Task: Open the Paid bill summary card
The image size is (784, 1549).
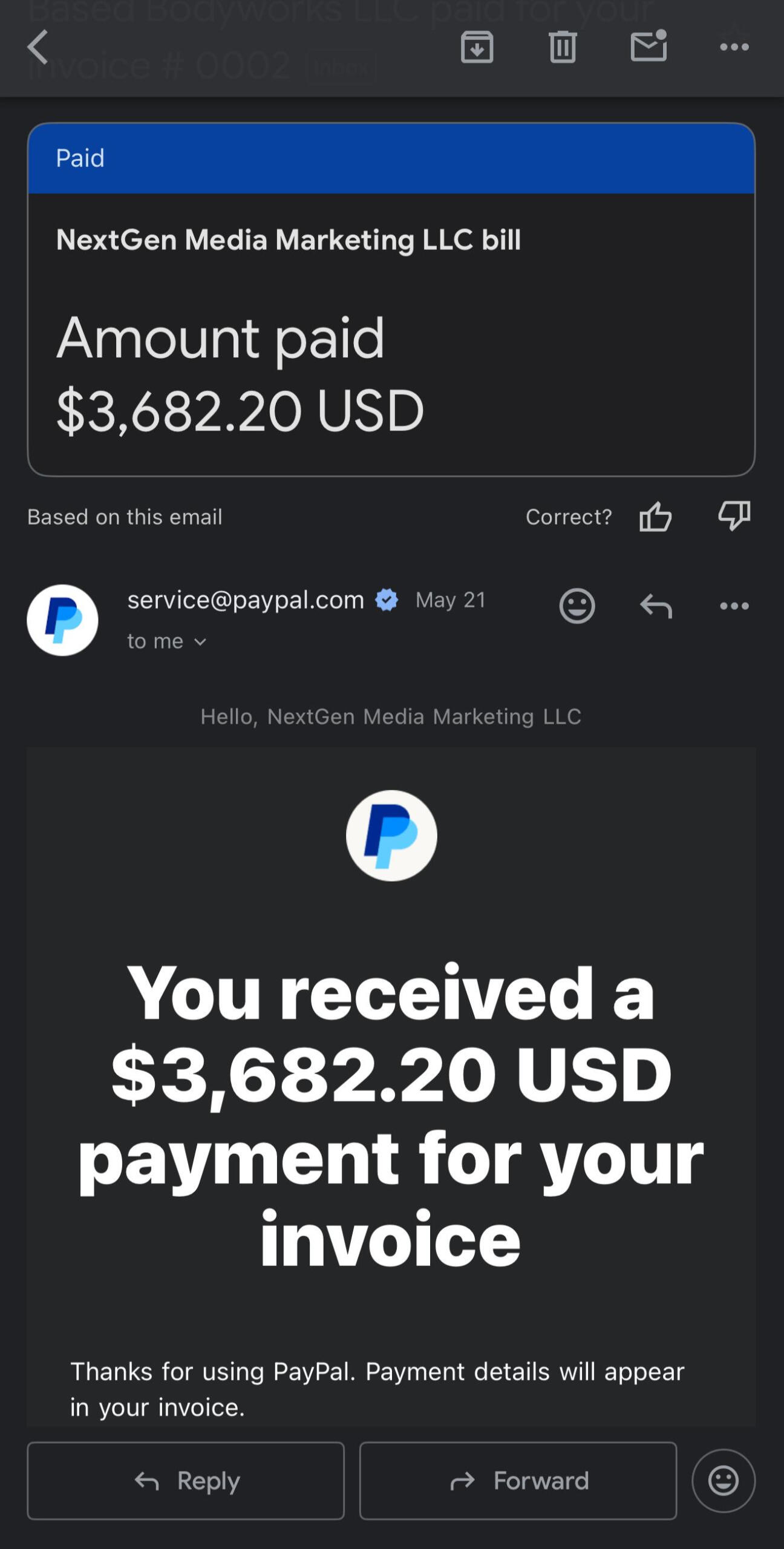Action: [x=391, y=300]
